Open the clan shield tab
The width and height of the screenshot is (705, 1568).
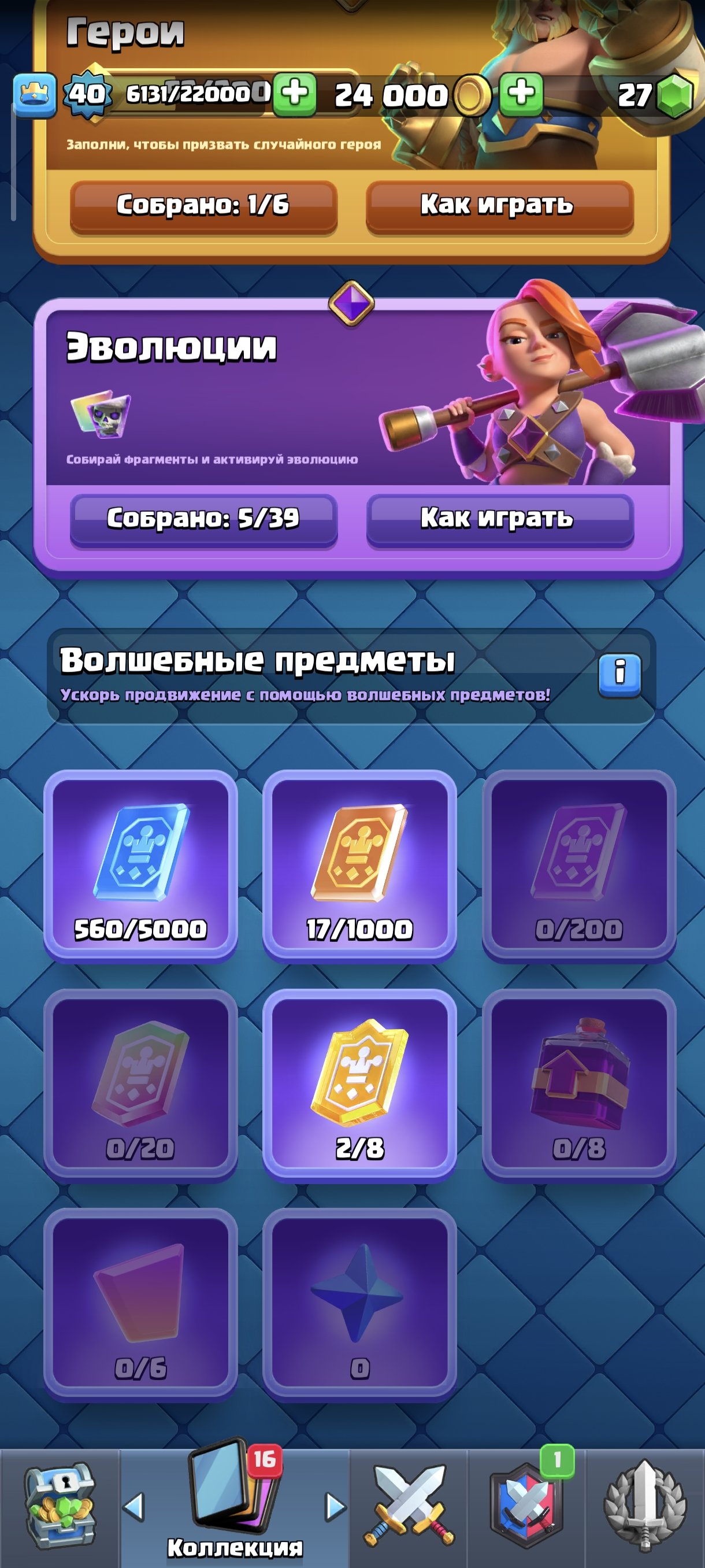point(526,1507)
